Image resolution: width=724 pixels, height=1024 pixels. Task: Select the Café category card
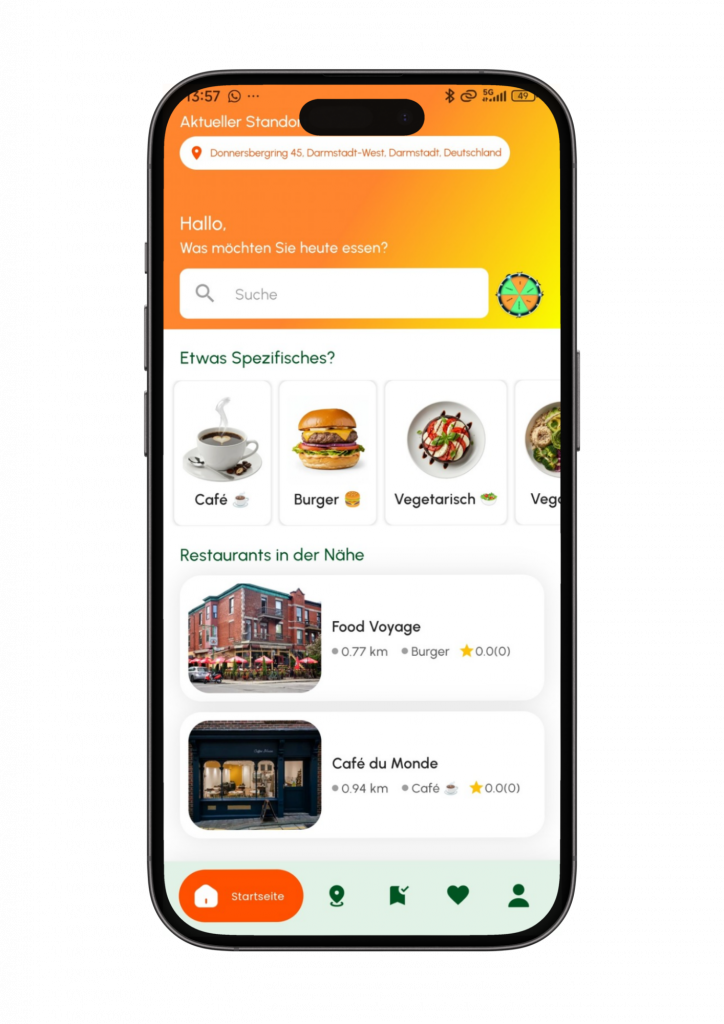pyautogui.click(x=222, y=453)
